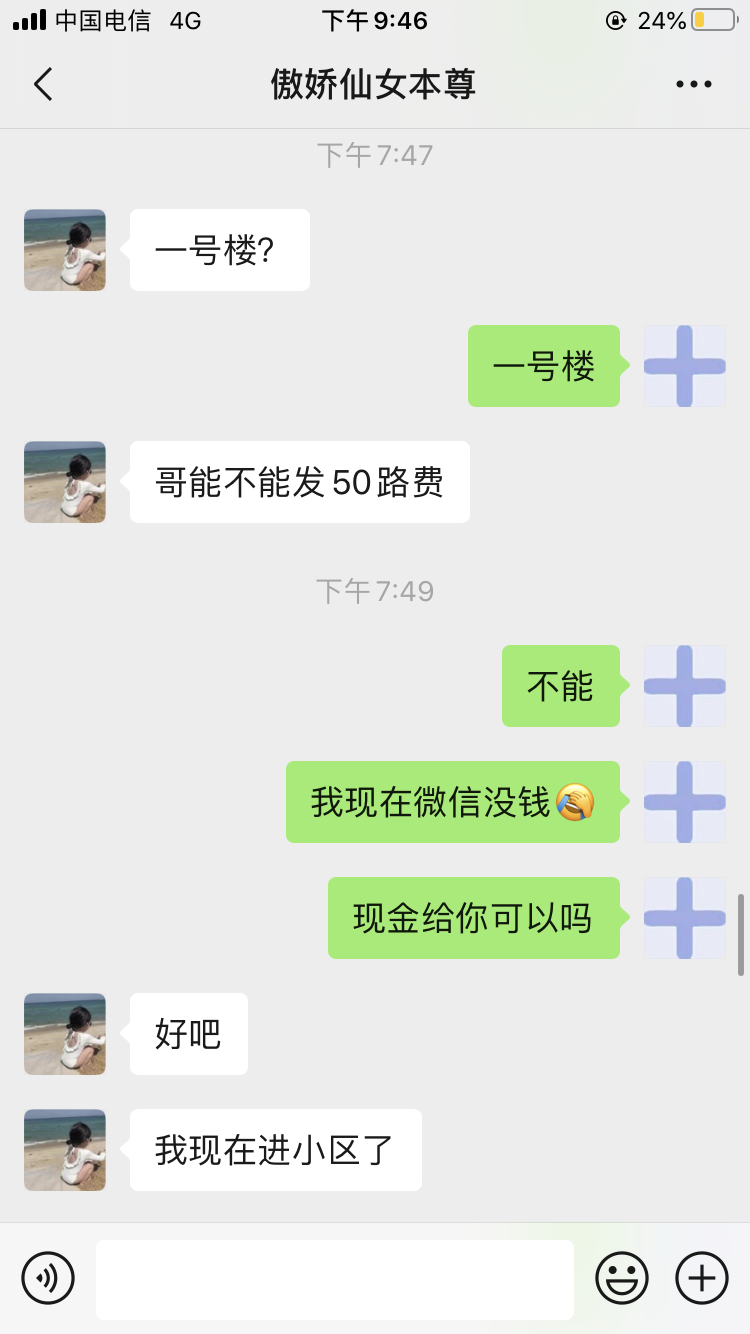Image resolution: width=750 pixels, height=1334 pixels.
Task: Go back to the chat list
Action: [x=43, y=85]
